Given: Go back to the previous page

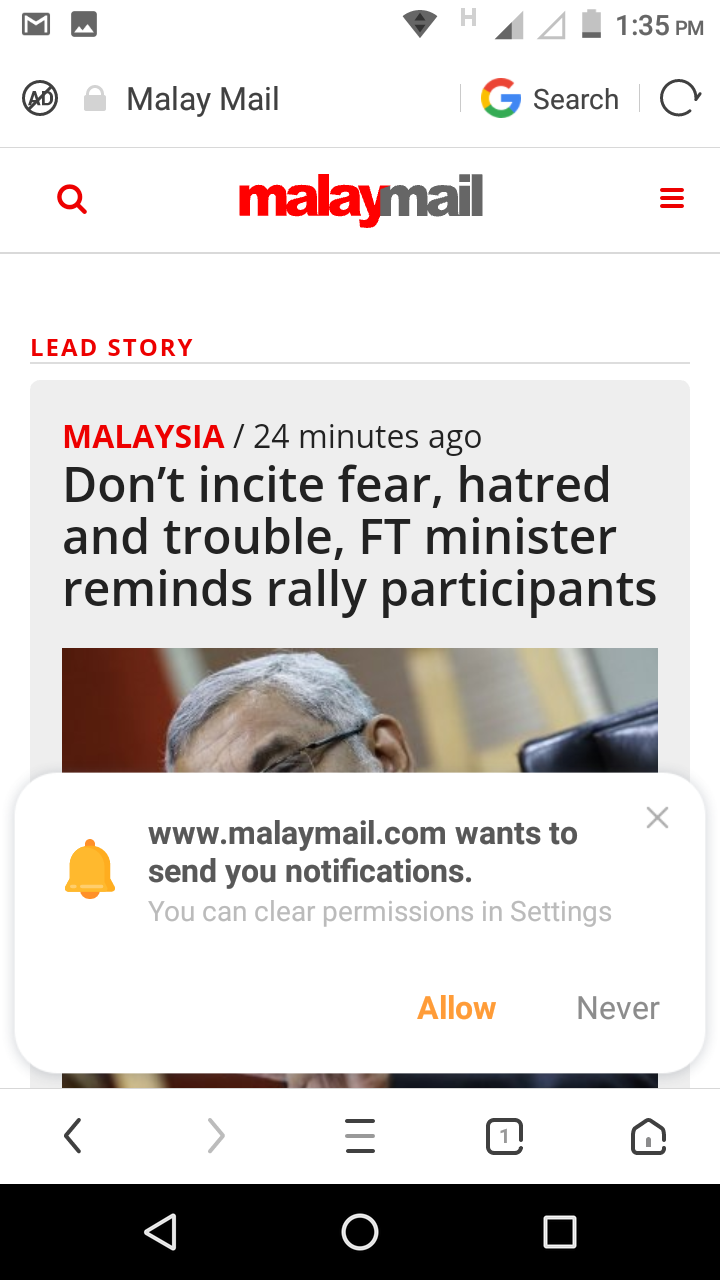Looking at the screenshot, I should [x=72, y=1136].
